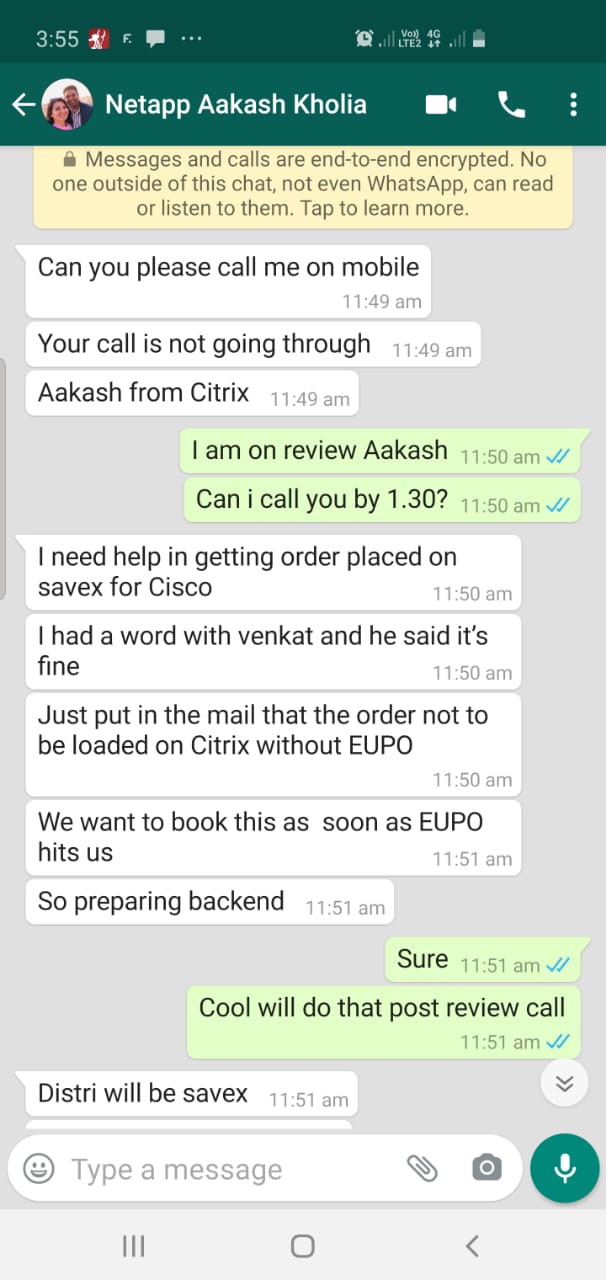606x1280 pixels.
Task: Open the camera from the message bar
Action: pyautogui.click(x=486, y=1168)
